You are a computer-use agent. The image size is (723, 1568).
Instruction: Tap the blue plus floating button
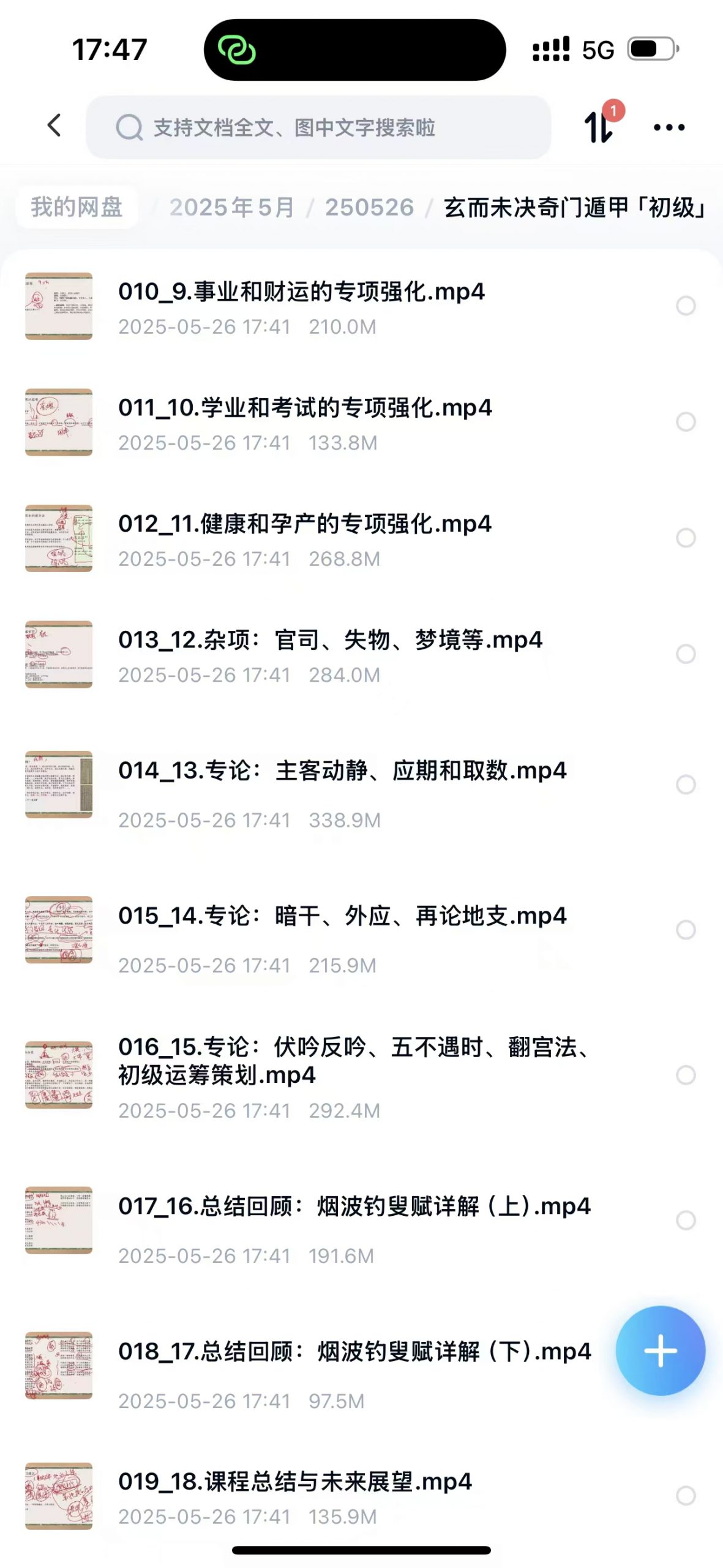[x=660, y=1351]
